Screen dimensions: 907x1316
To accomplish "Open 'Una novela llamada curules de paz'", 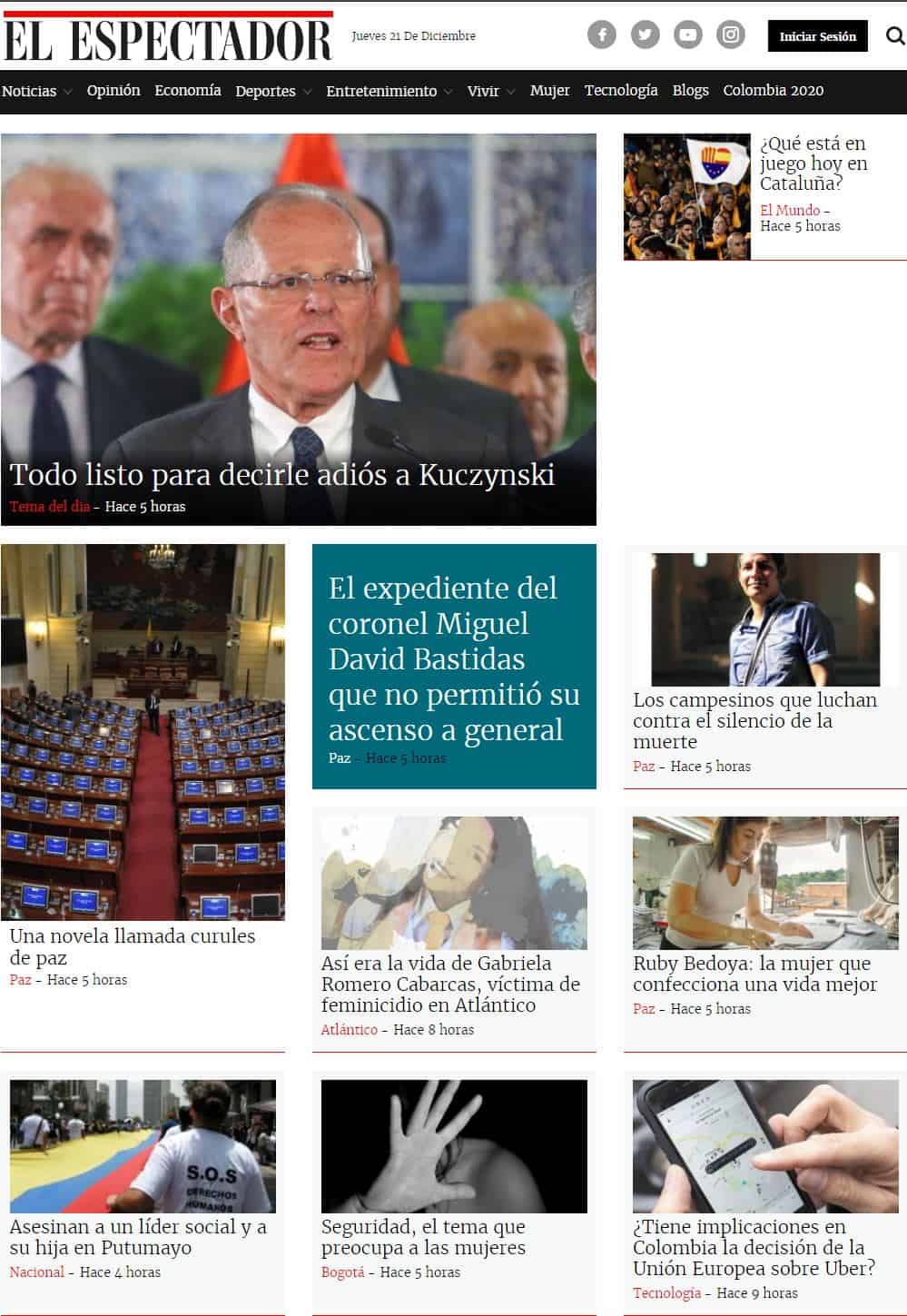I will 133,945.
